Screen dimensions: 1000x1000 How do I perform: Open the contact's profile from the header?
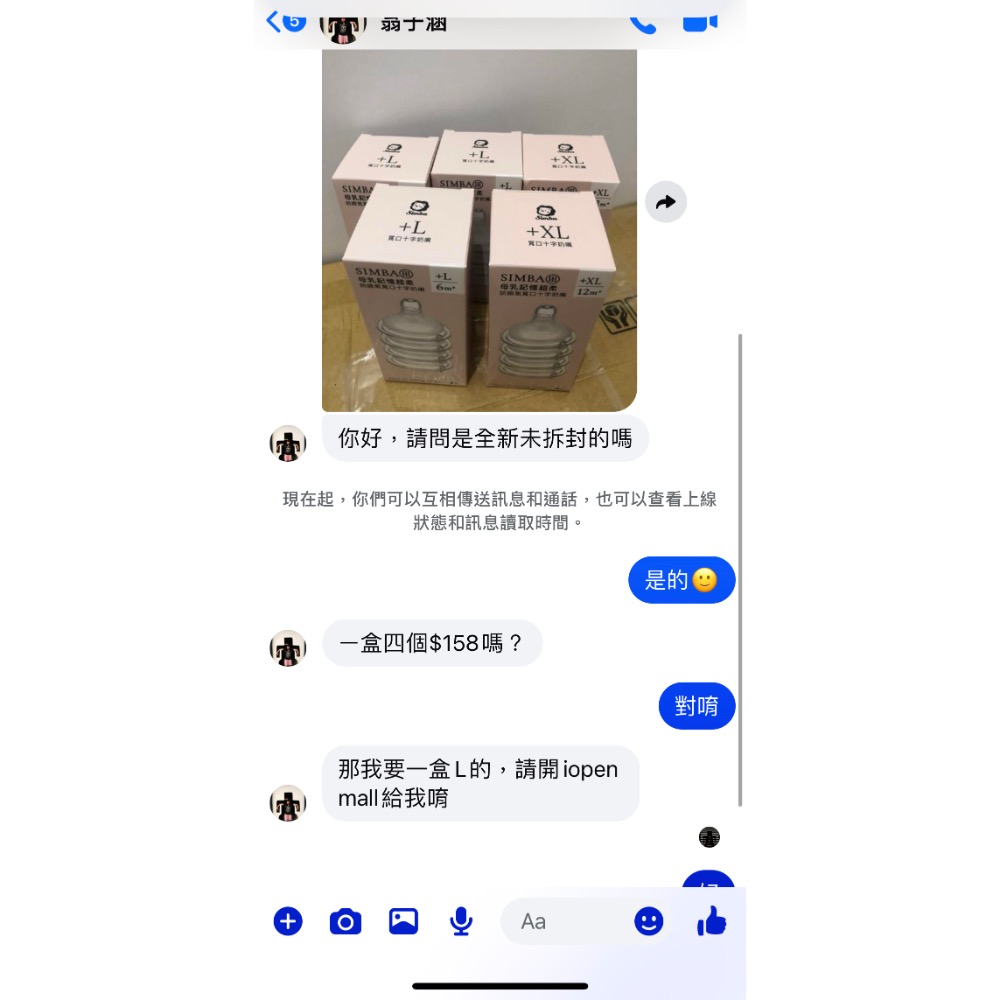(413, 23)
